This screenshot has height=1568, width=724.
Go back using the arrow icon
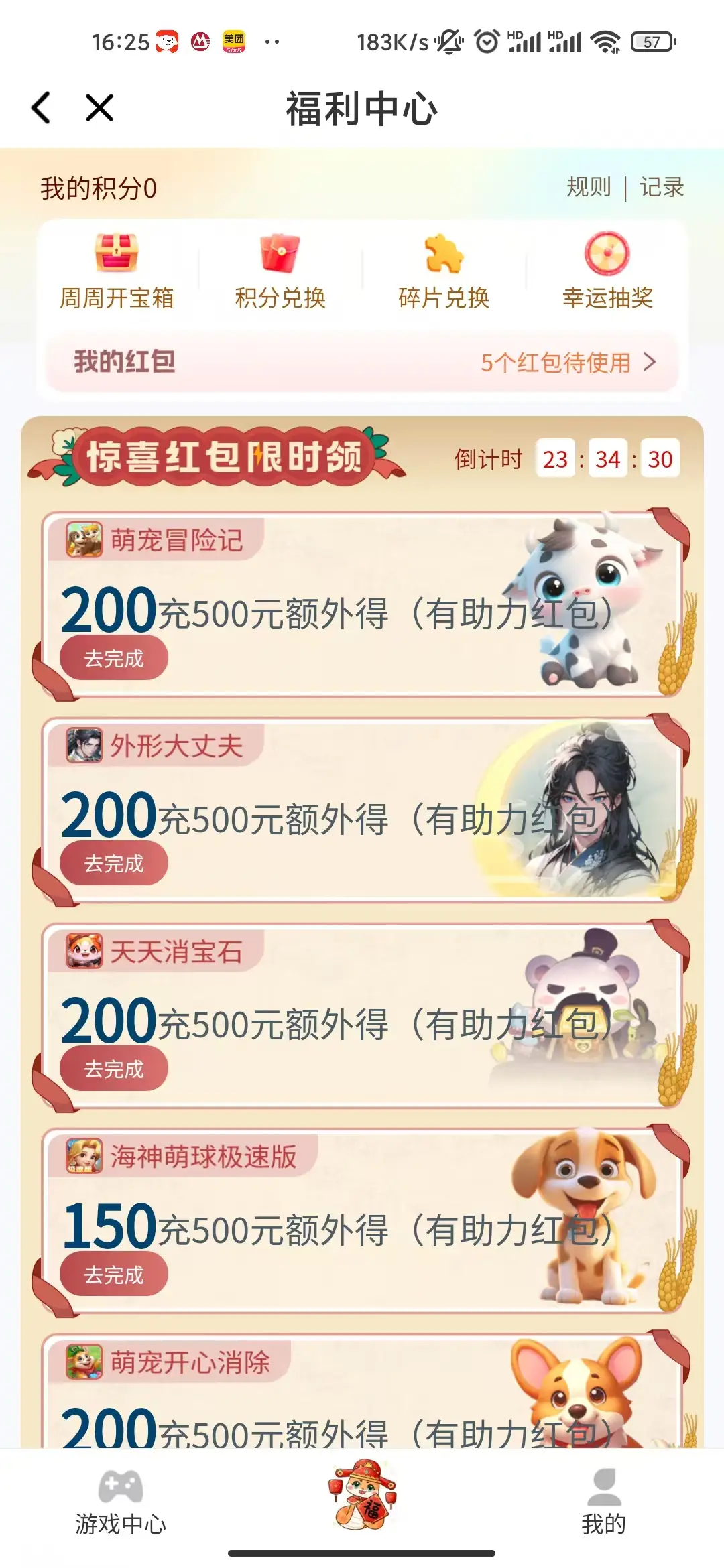pos(42,108)
